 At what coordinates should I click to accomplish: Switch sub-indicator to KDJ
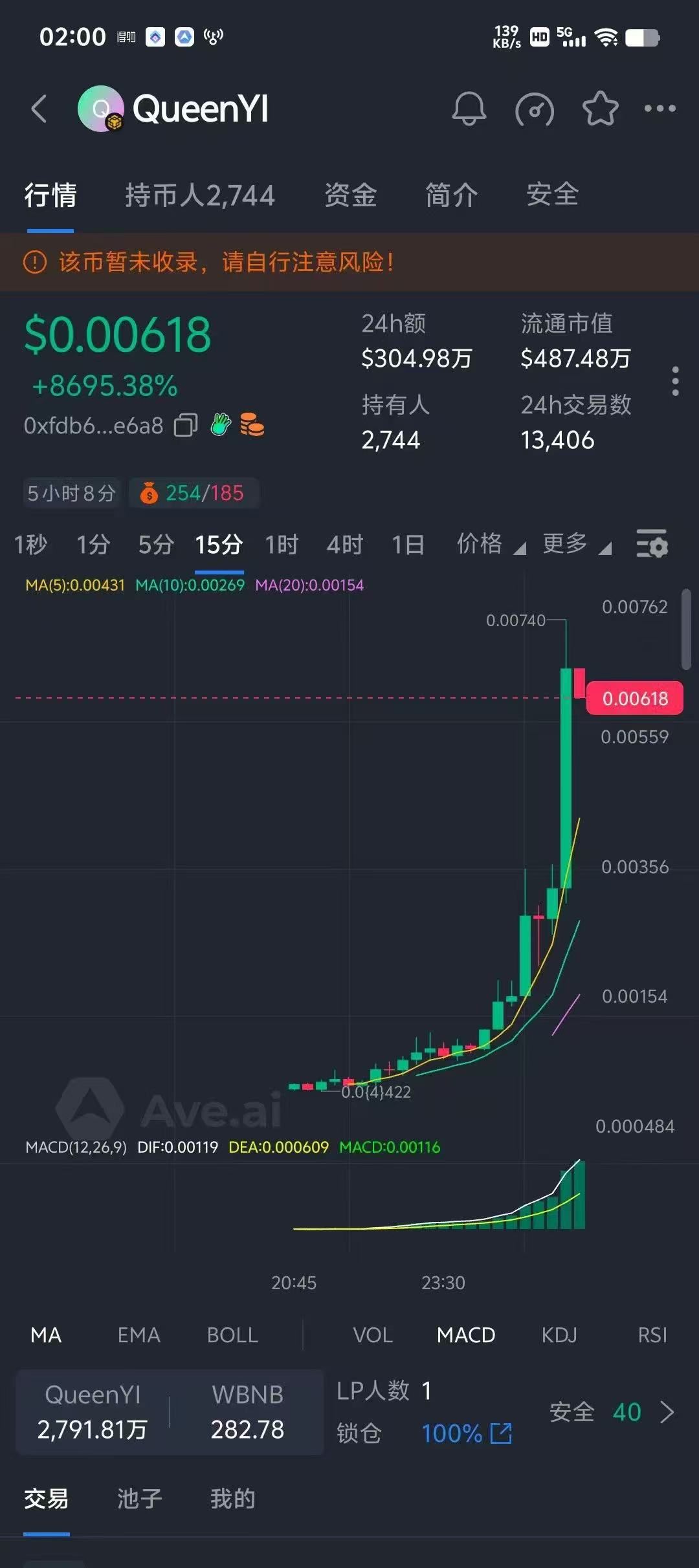coord(559,1335)
